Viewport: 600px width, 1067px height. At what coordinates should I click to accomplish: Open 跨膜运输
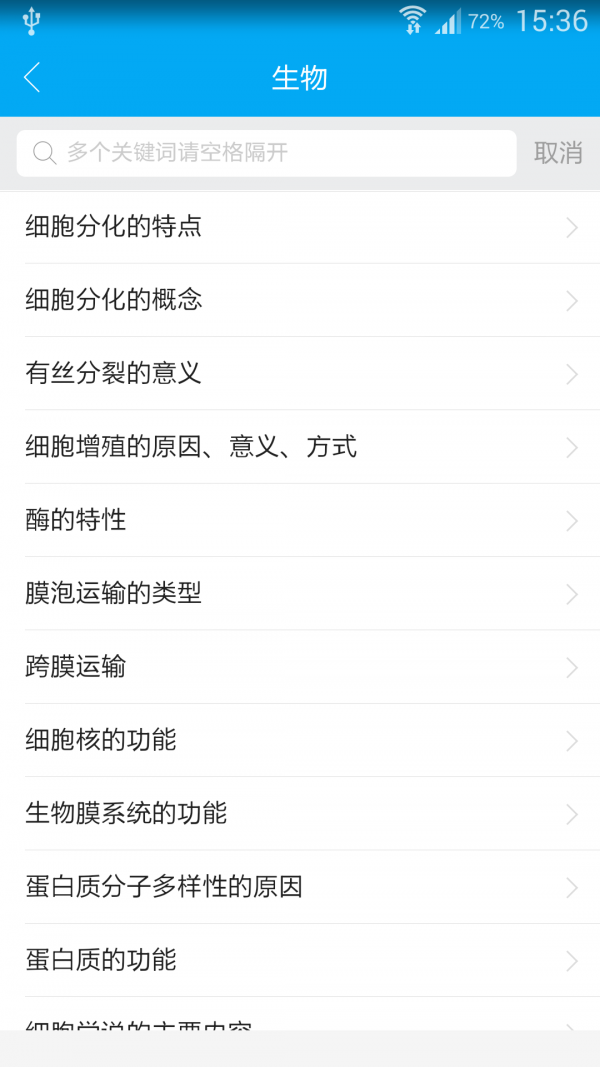coord(300,667)
